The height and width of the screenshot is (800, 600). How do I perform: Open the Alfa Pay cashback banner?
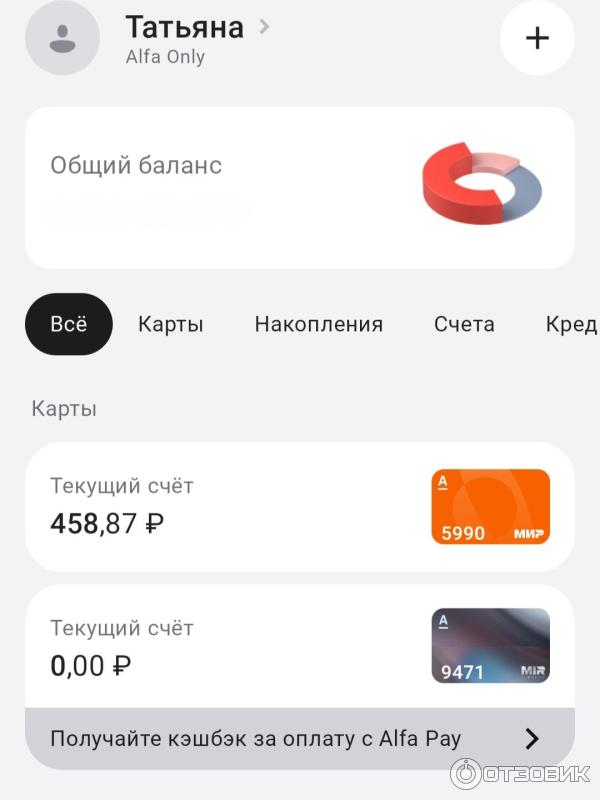coord(299,739)
